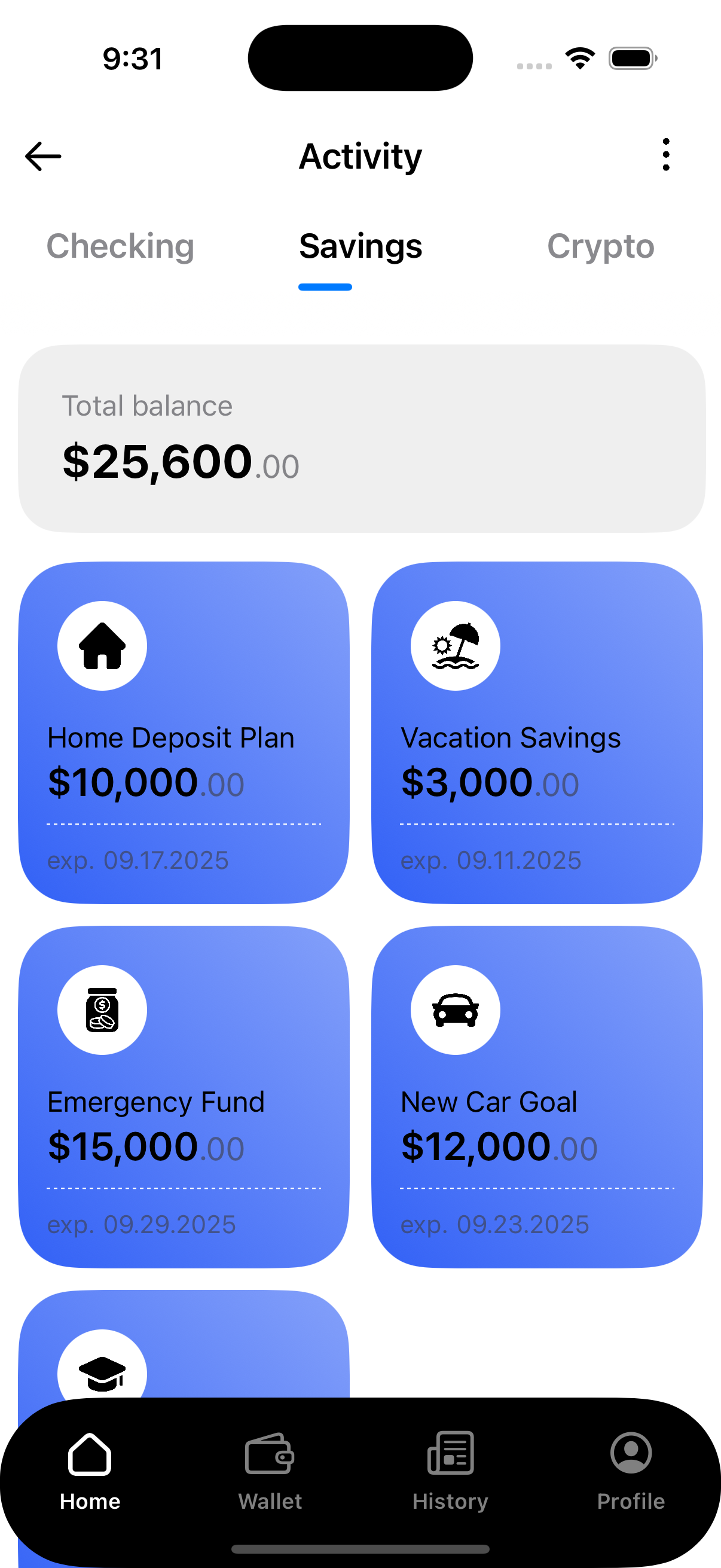Go back using the arrow icon
This screenshot has width=721, height=1568.
(43, 157)
